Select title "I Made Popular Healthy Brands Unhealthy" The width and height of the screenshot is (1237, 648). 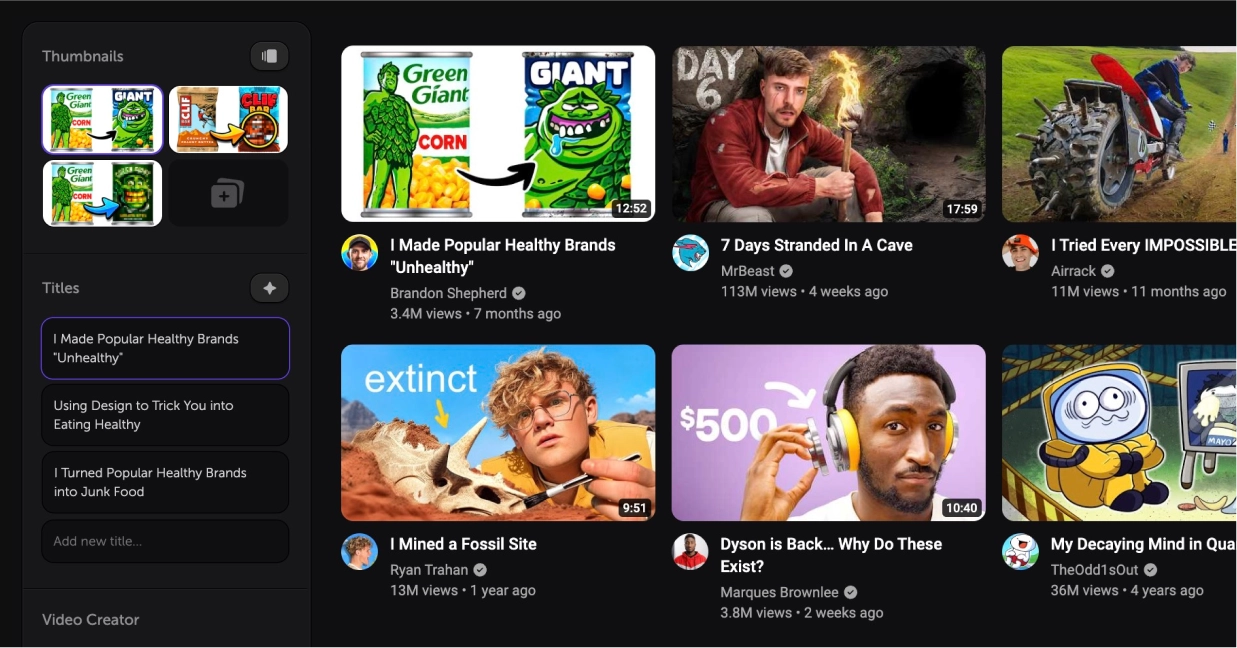[x=165, y=348]
